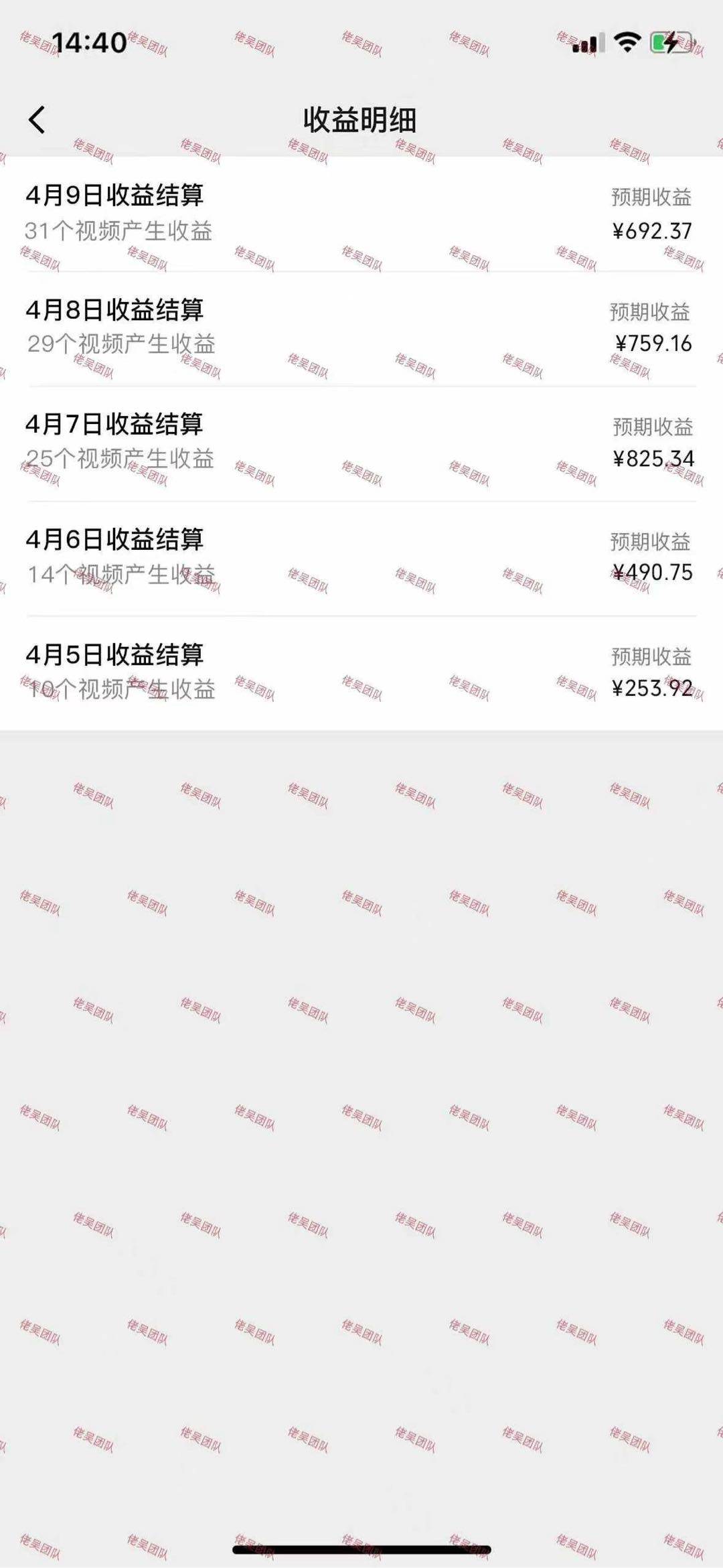Open the 4月9日 earnings settlement row

coord(361,213)
